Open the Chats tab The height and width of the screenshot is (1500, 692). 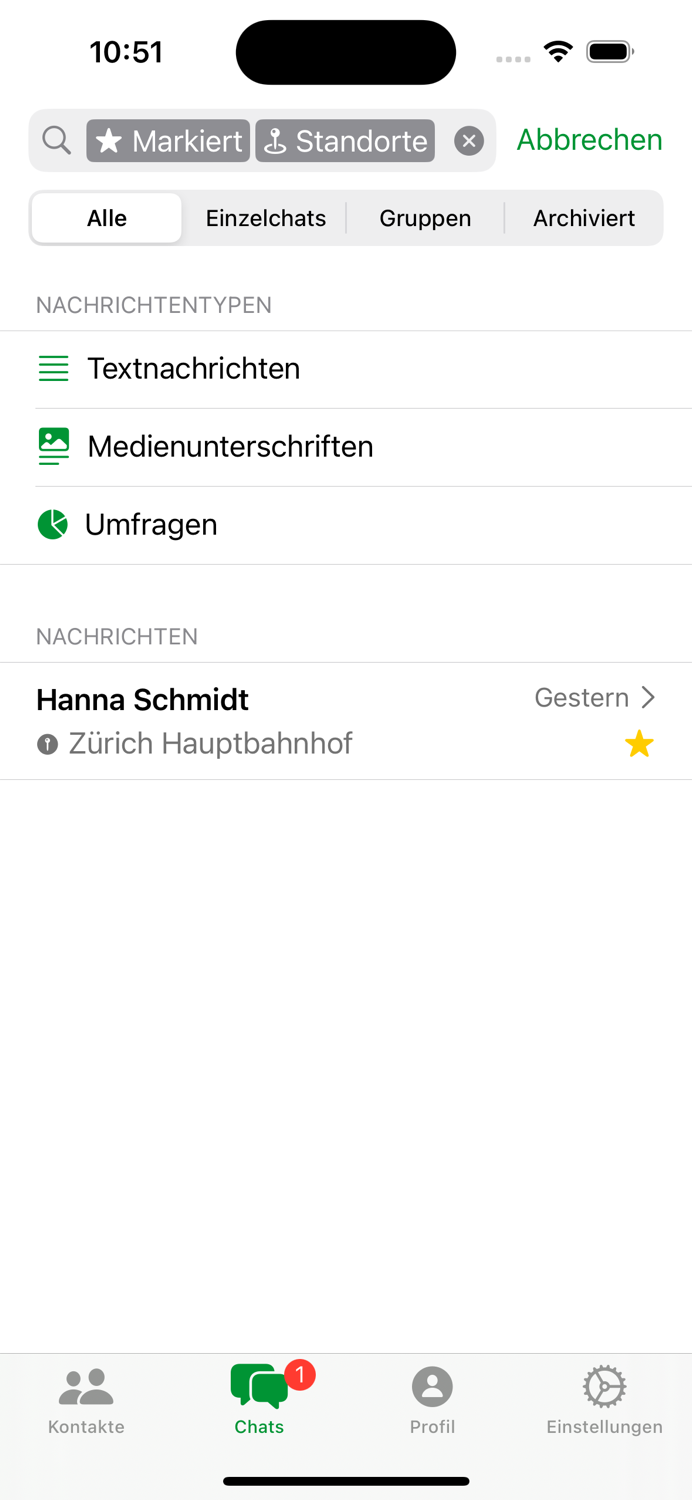click(x=259, y=1401)
